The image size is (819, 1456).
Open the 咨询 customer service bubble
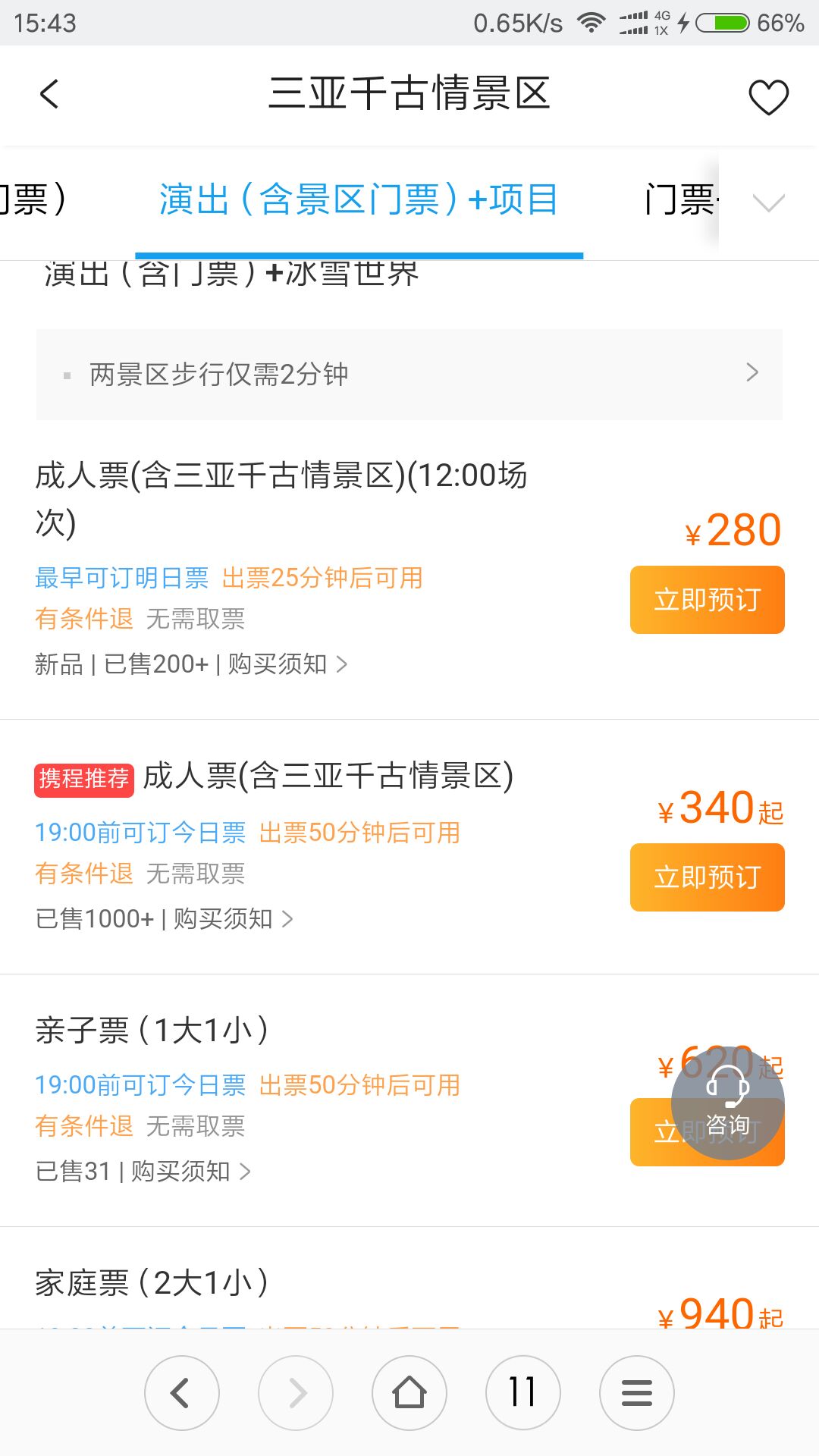pos(727,1103)
